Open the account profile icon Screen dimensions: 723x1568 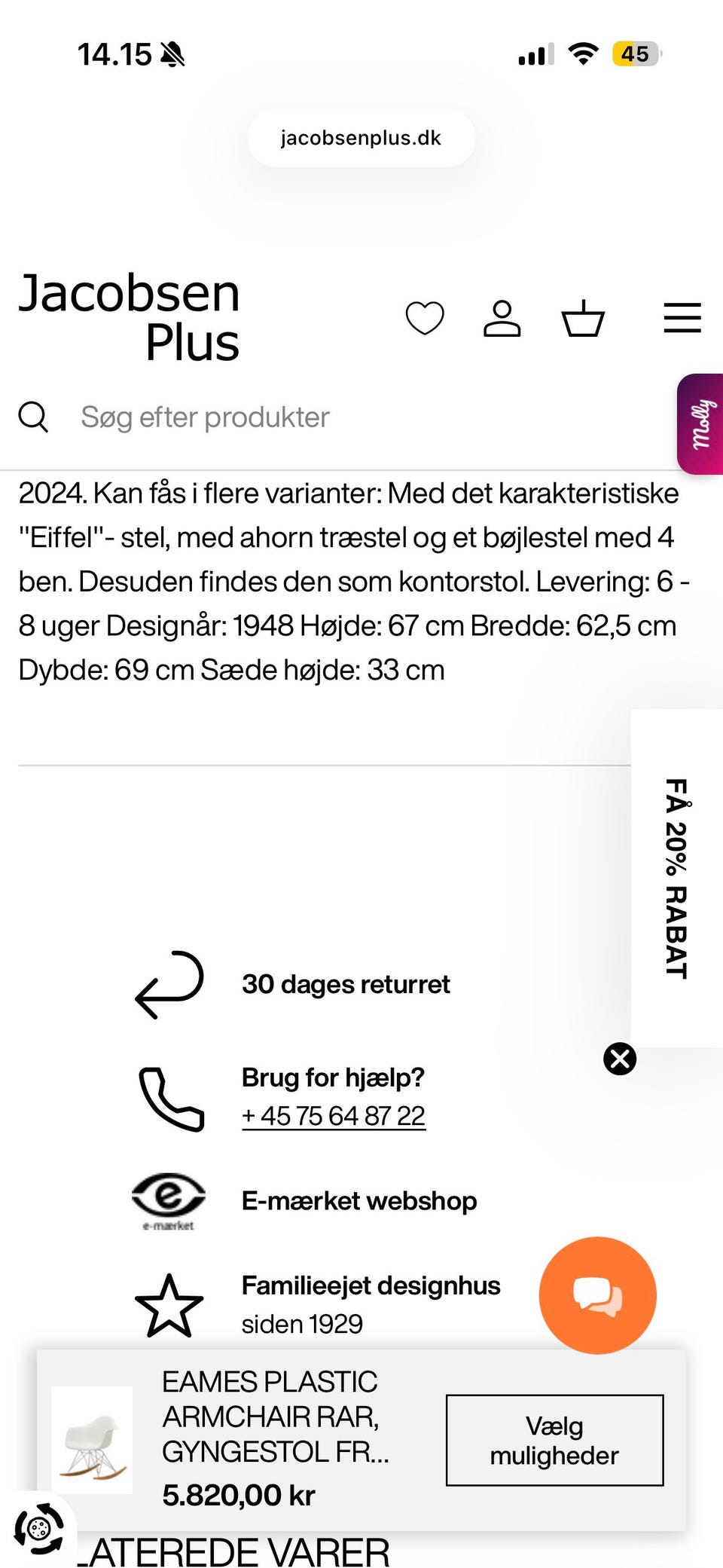[503, 318]
